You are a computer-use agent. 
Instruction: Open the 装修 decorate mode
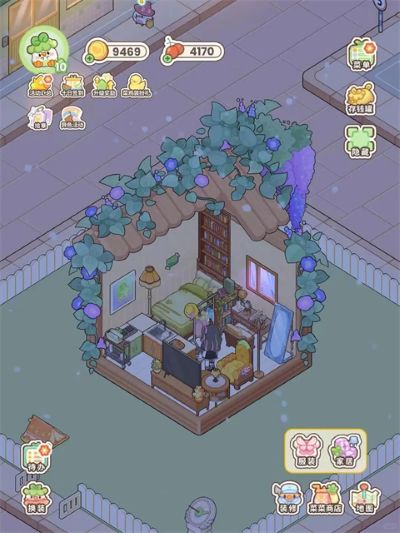pyautogui.click(x=288, y=498)
